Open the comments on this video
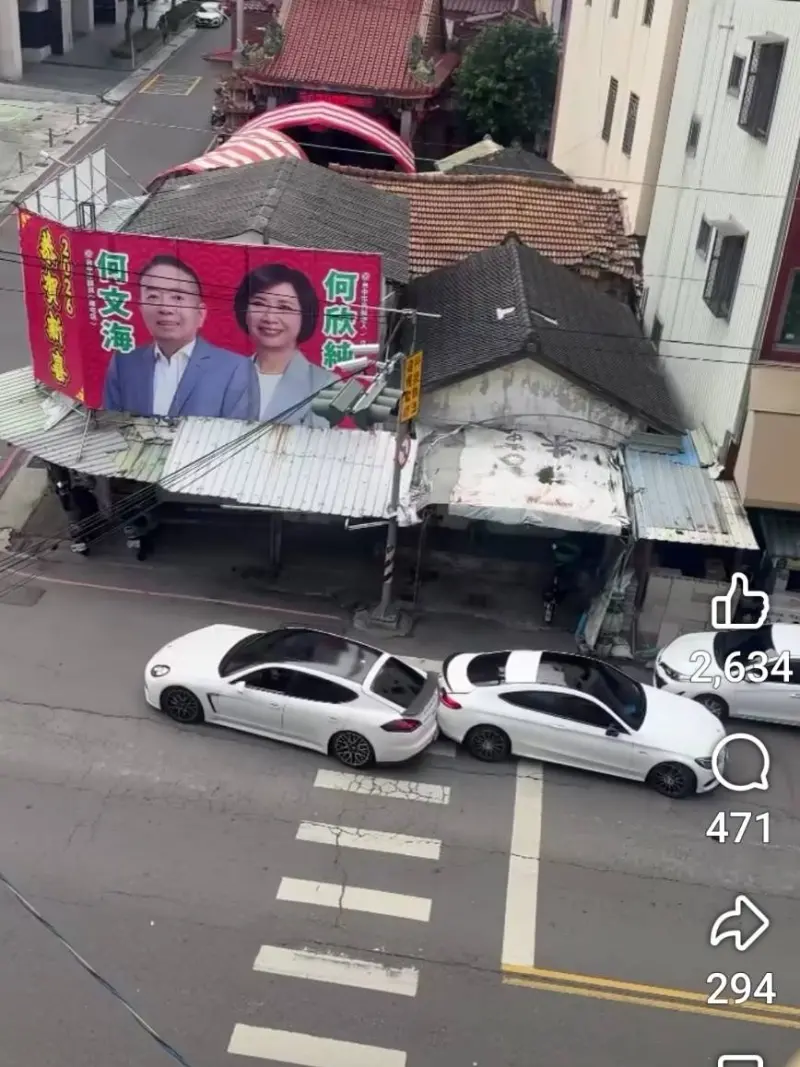Image resolution: width=800 pixels, height=1067 pixels. click(740, 763)
